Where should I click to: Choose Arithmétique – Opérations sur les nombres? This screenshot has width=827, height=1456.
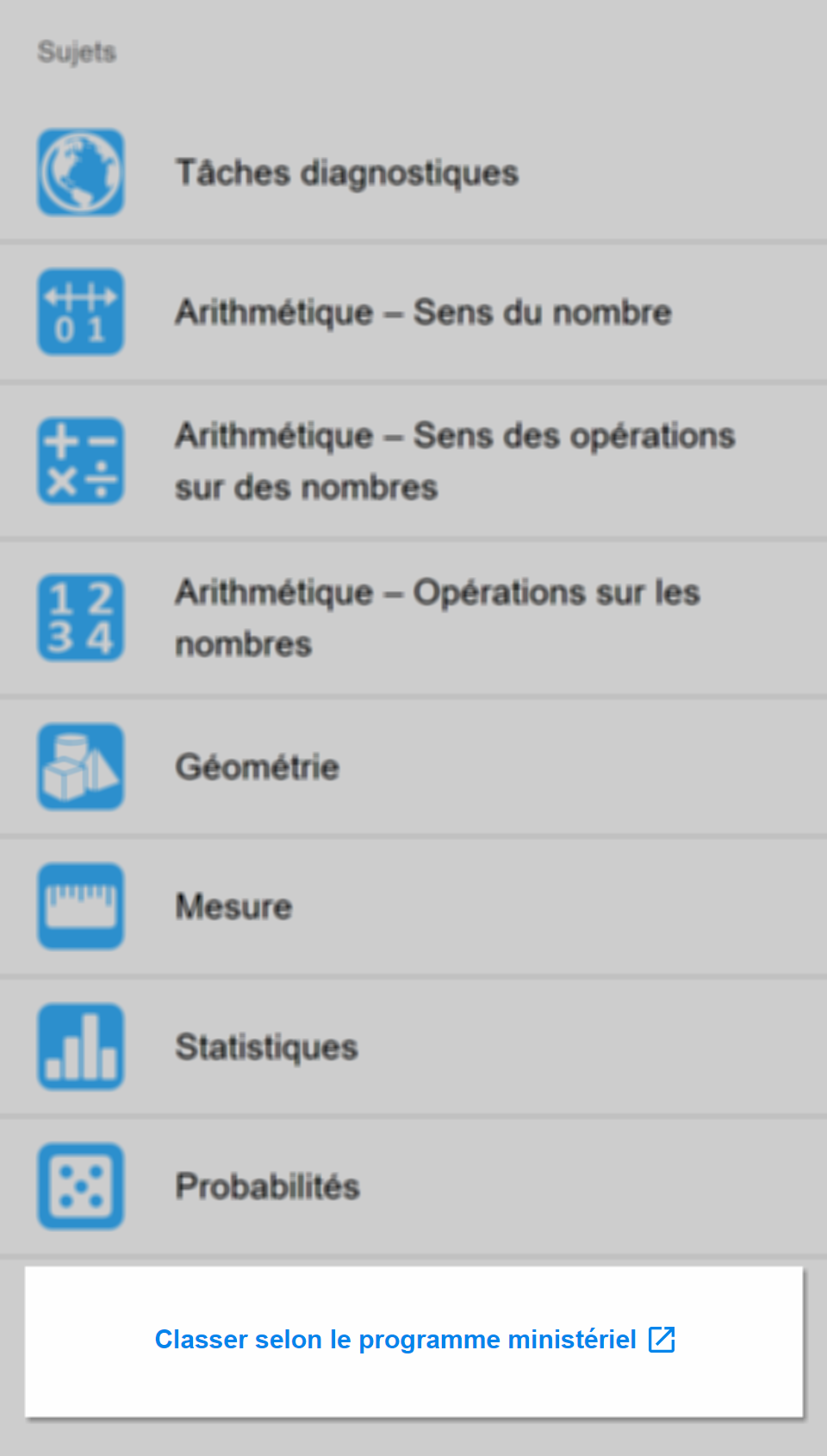tap(437, 618)
